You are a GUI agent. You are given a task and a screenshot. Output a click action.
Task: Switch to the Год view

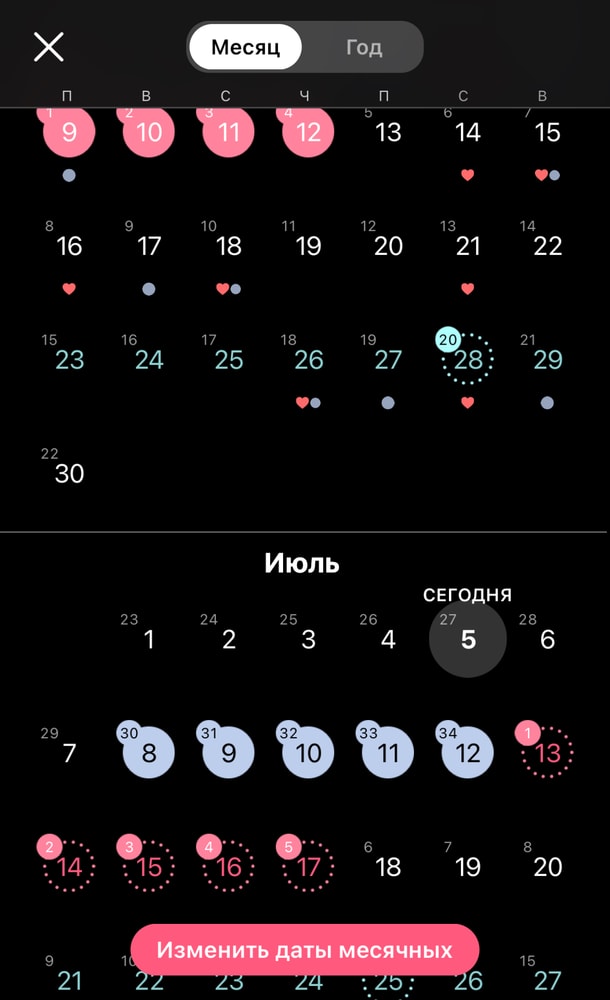coord(364,47)
